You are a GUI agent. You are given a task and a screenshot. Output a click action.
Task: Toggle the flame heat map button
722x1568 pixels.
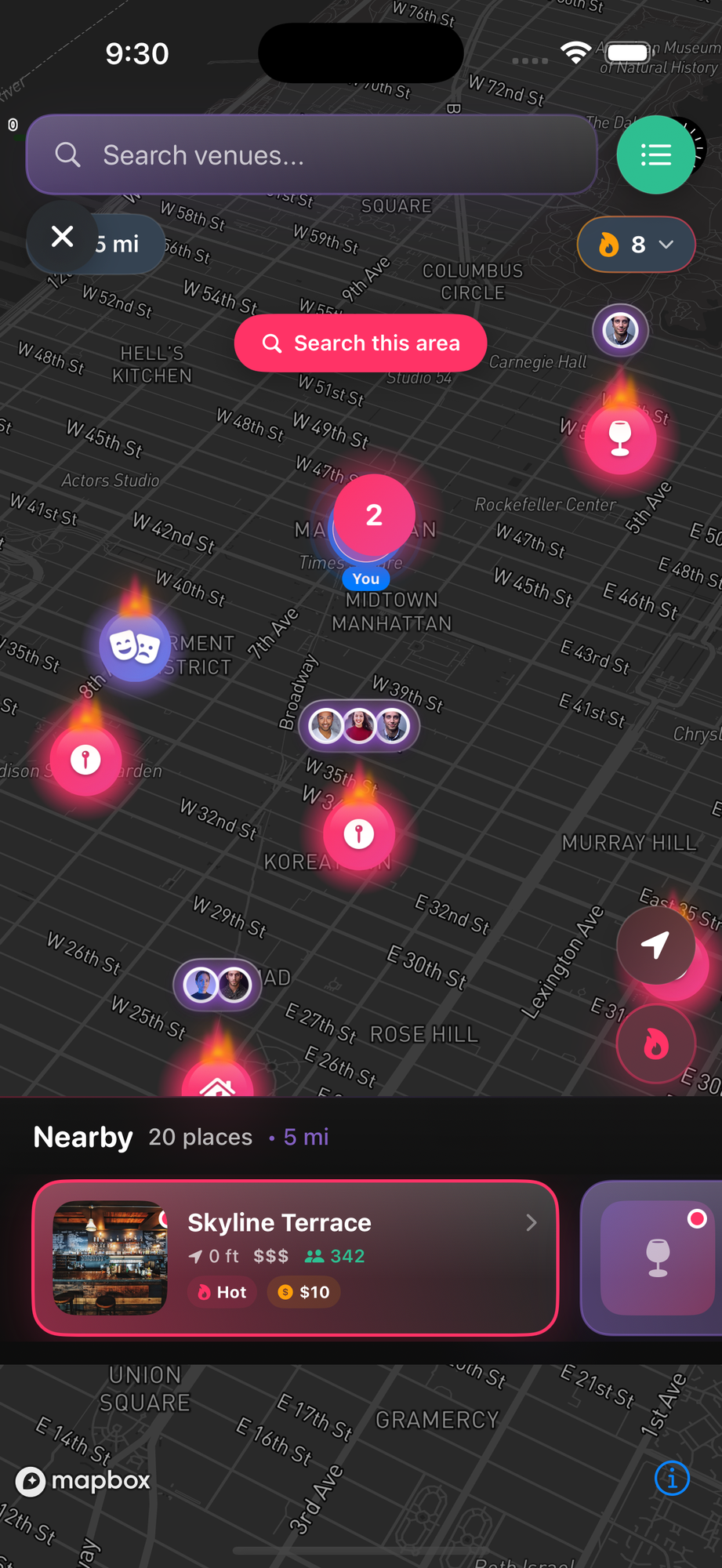[x=655, y=1044]
